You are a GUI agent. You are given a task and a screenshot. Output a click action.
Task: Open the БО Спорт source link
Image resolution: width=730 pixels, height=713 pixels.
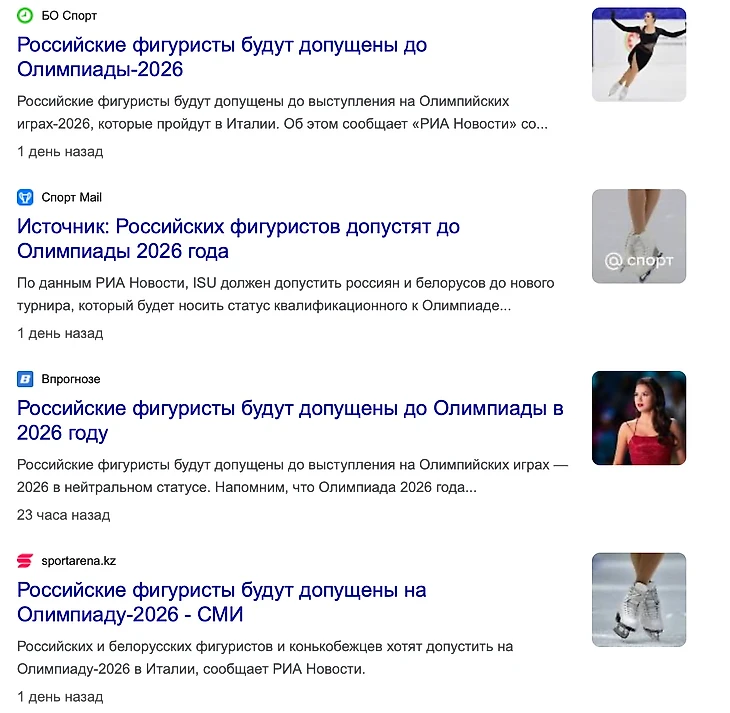tap(69, 16)
